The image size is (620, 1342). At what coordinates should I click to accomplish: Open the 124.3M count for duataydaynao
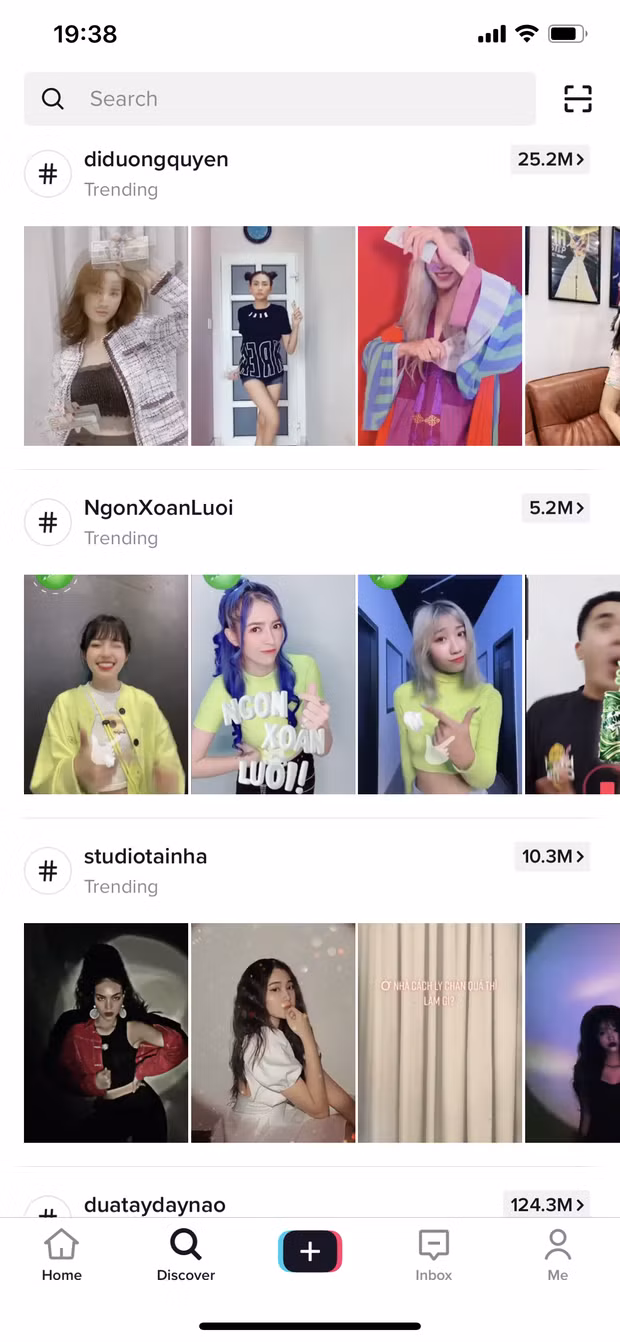pyautogui.click(x=548, y=1204)
